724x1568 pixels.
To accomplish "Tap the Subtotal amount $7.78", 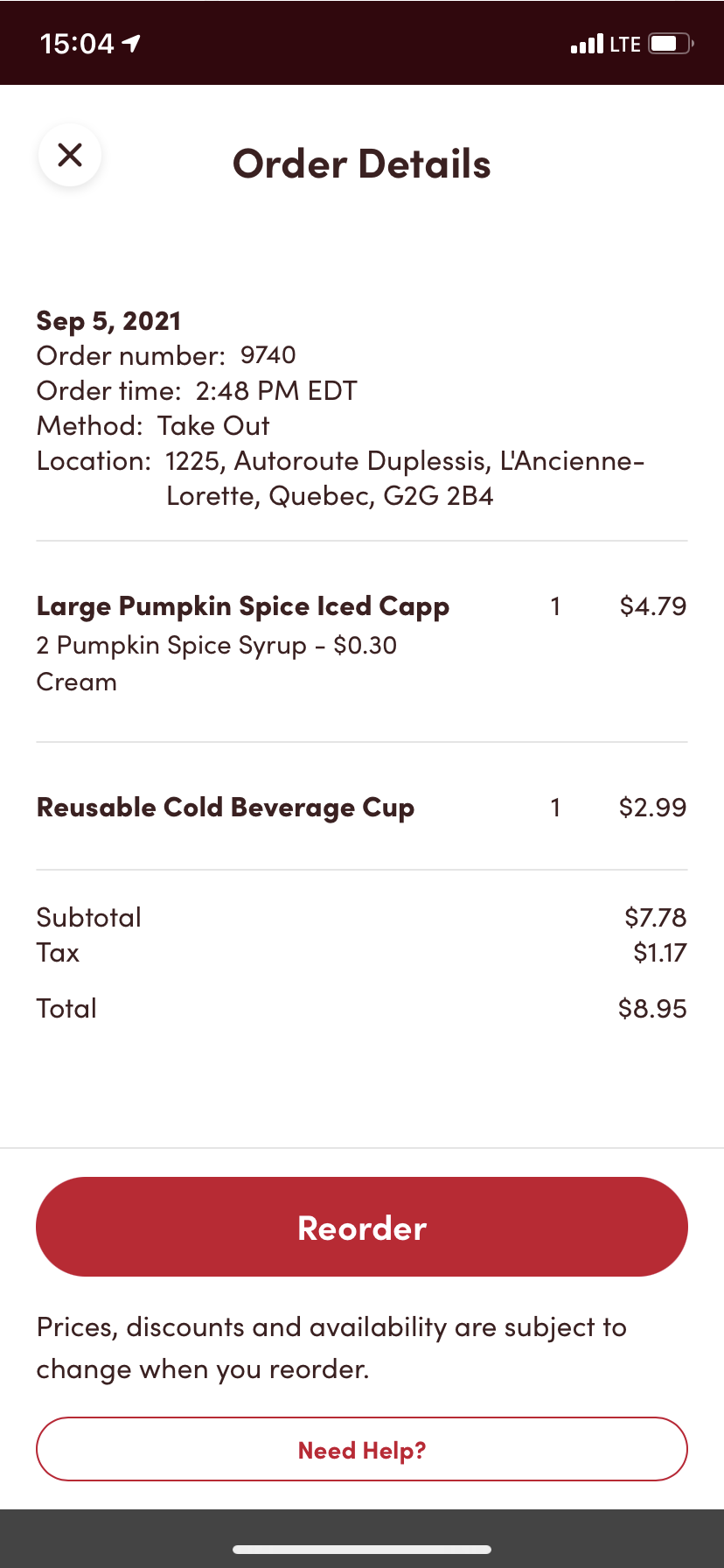I will [655, 917].
